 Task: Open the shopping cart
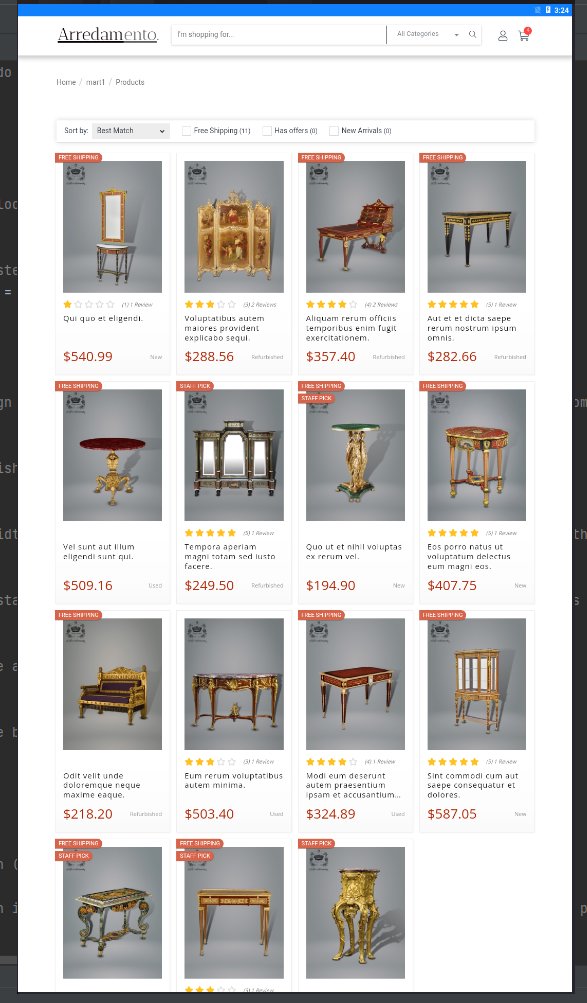(x=524, y=36)
